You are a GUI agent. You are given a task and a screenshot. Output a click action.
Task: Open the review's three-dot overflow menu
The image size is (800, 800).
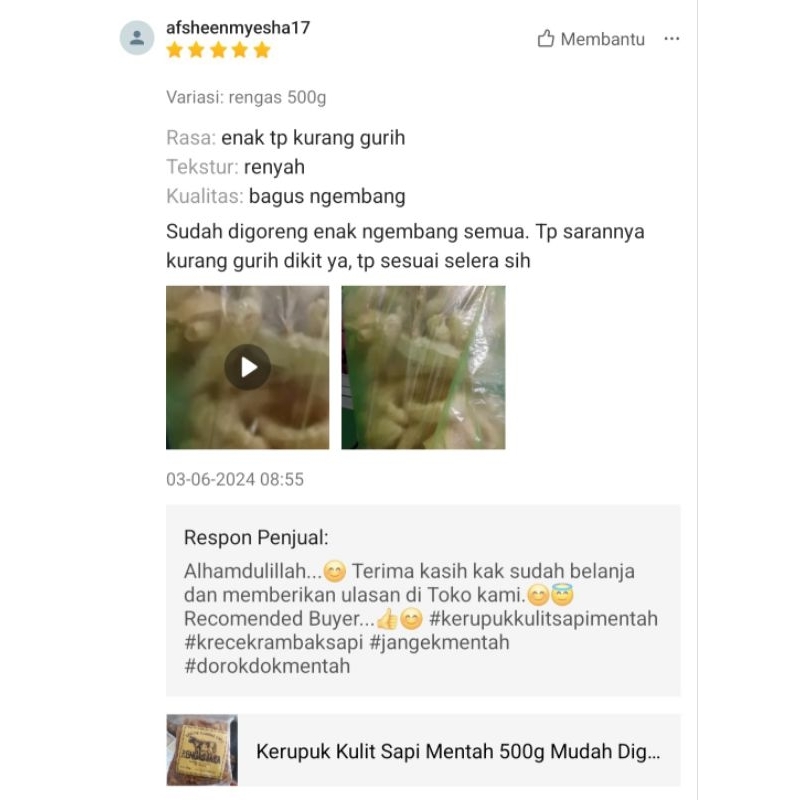[672, 40]
